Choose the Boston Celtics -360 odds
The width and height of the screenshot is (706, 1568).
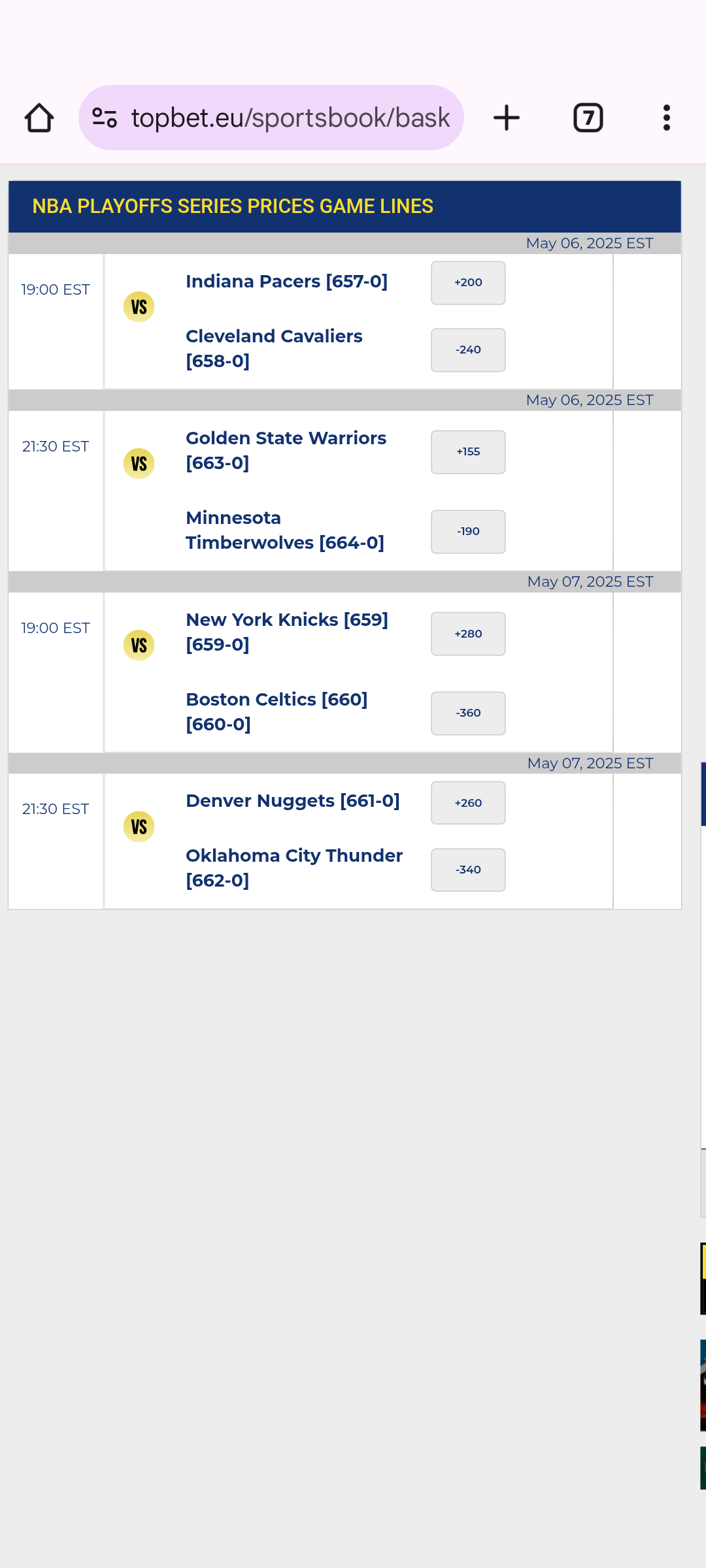[x=468, y=713]
